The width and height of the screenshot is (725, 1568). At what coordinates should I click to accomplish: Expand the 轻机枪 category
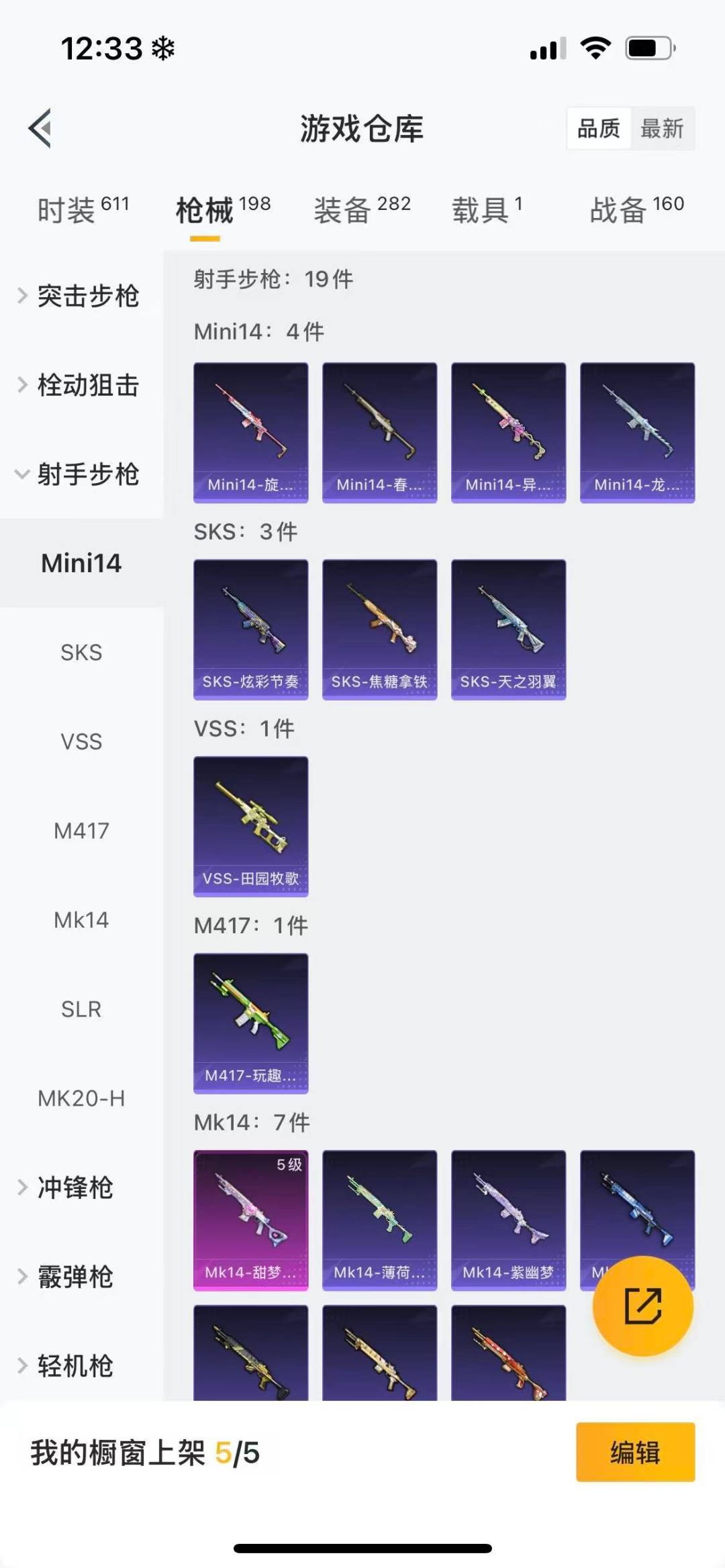point(74,1366)
